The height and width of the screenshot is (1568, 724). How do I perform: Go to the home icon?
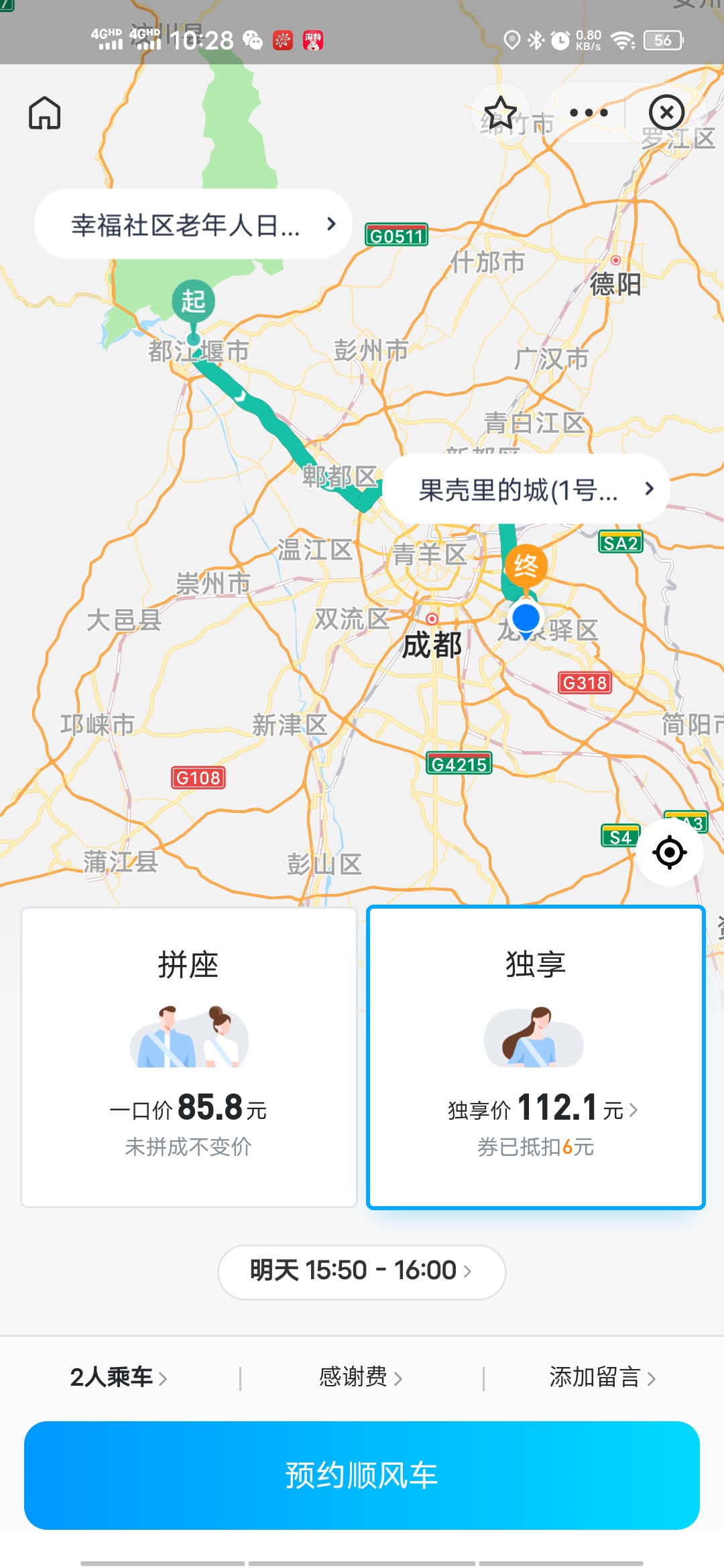click(x=44, y=113)
